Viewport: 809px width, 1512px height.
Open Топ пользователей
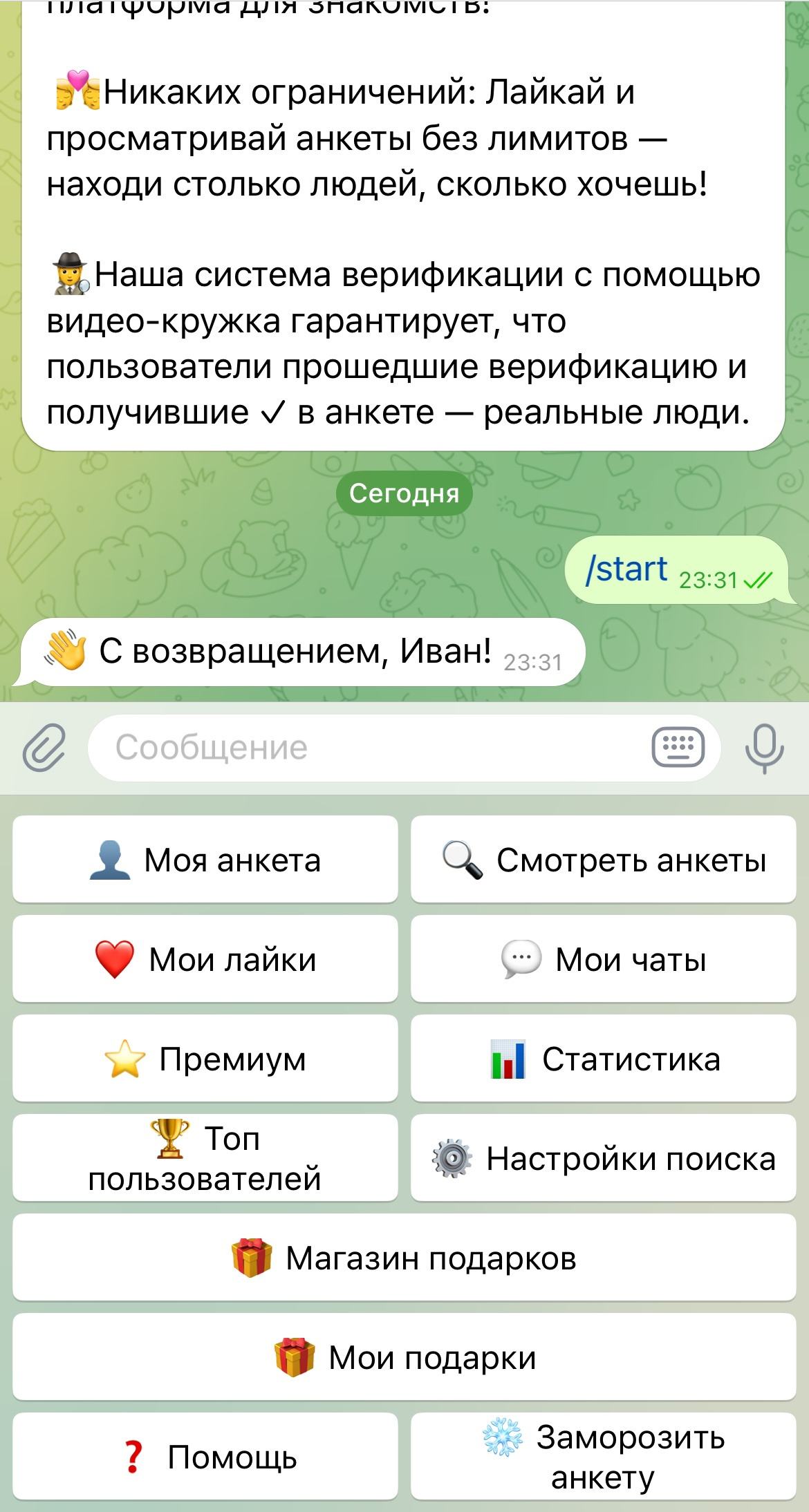point(205,1158)
